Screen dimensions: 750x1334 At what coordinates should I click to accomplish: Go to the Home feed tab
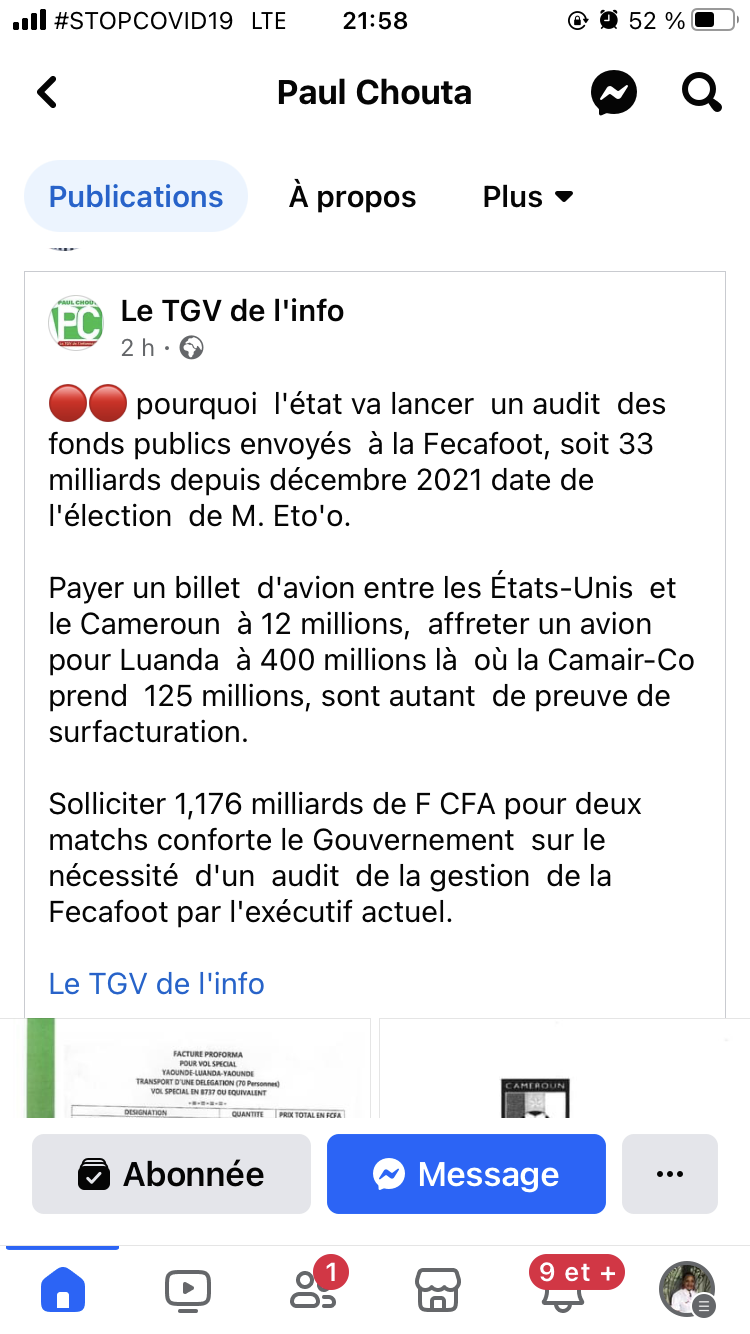click(x=62, y=1289)
